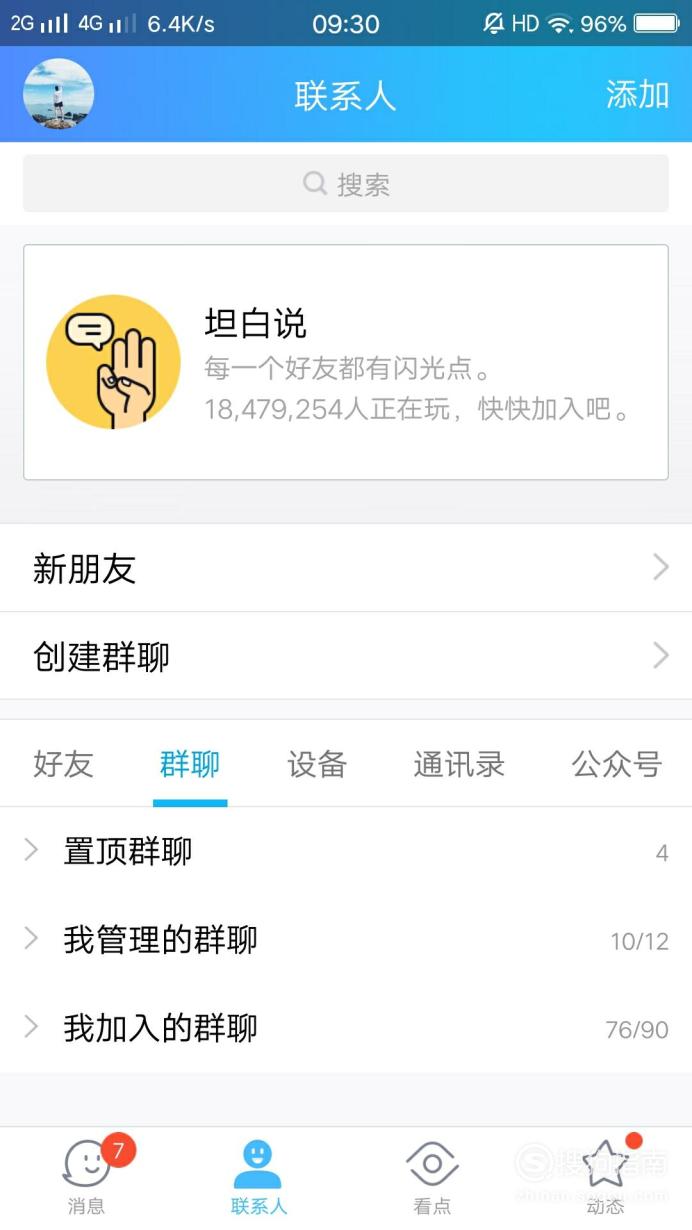
Task: Open the 坦白说 card
Action: click(x=346, y=362)
